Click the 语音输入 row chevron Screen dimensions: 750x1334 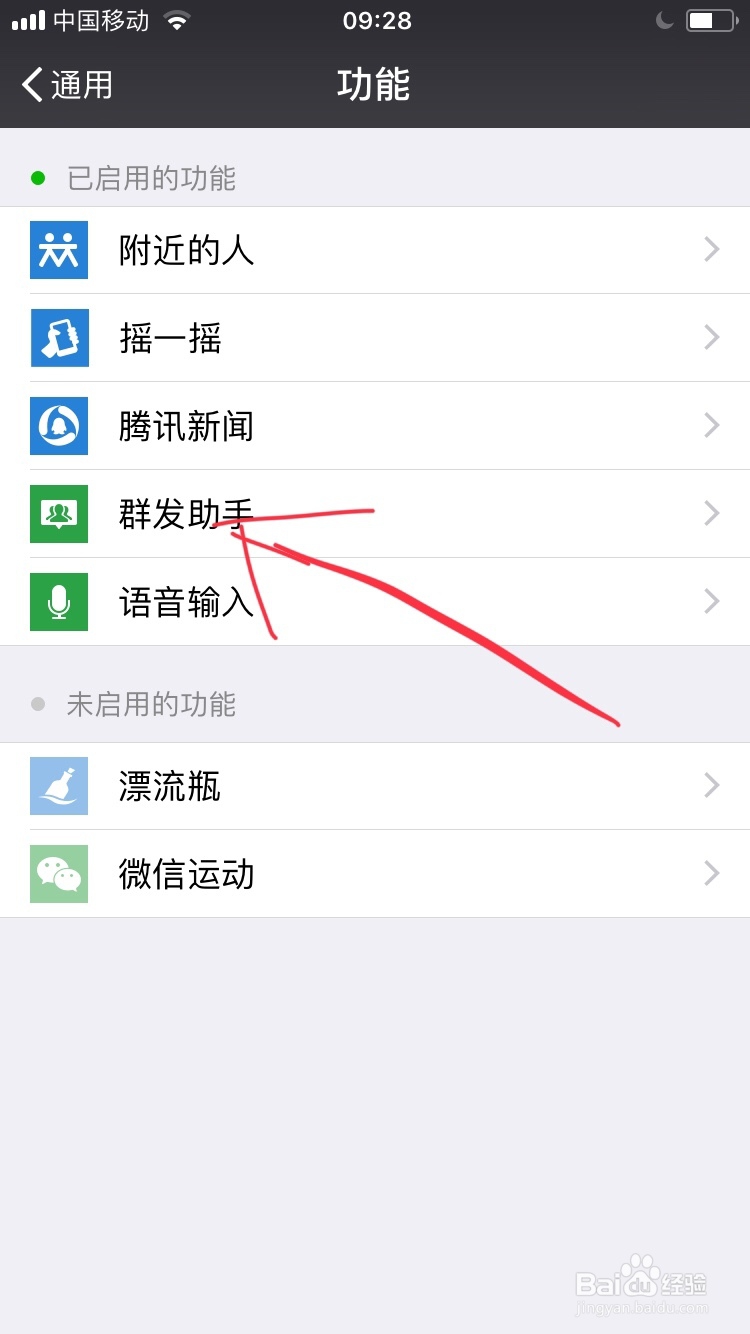click(x=711, y=601)
